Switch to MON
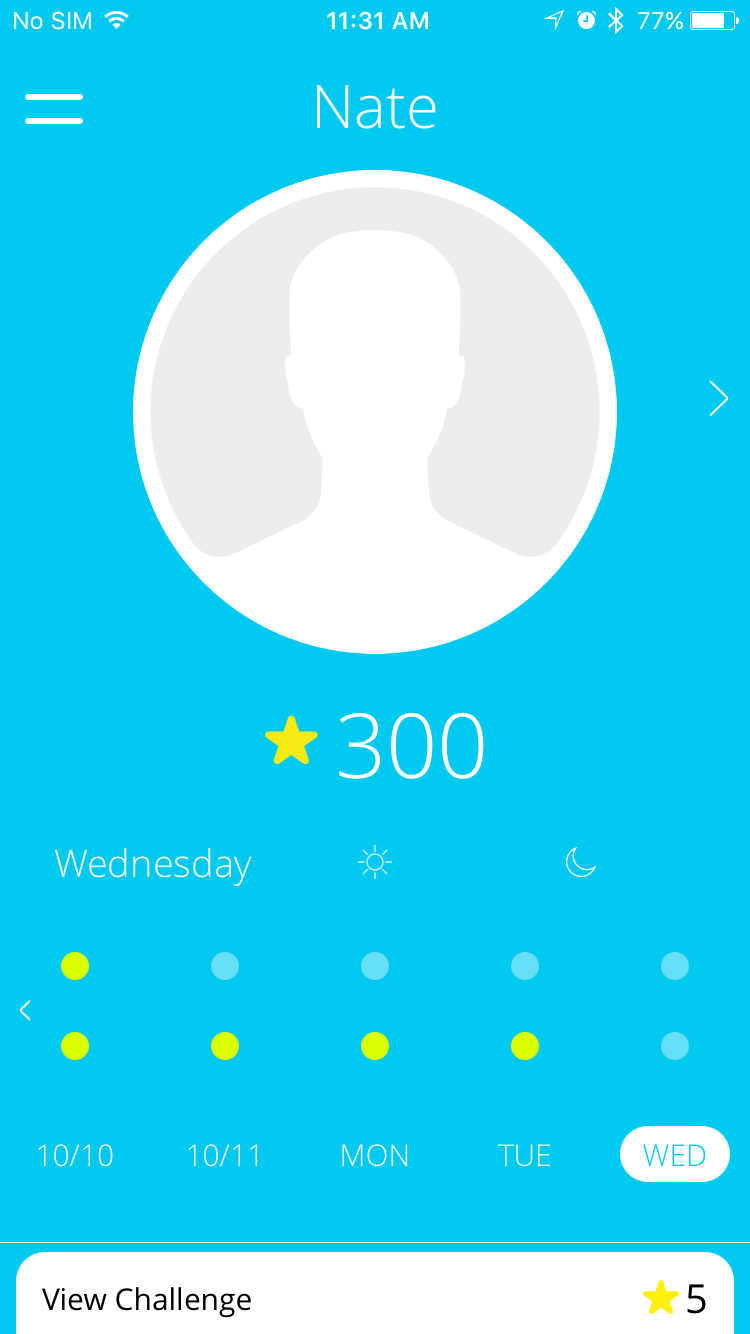The image size is (750, 1334). 375,1155
